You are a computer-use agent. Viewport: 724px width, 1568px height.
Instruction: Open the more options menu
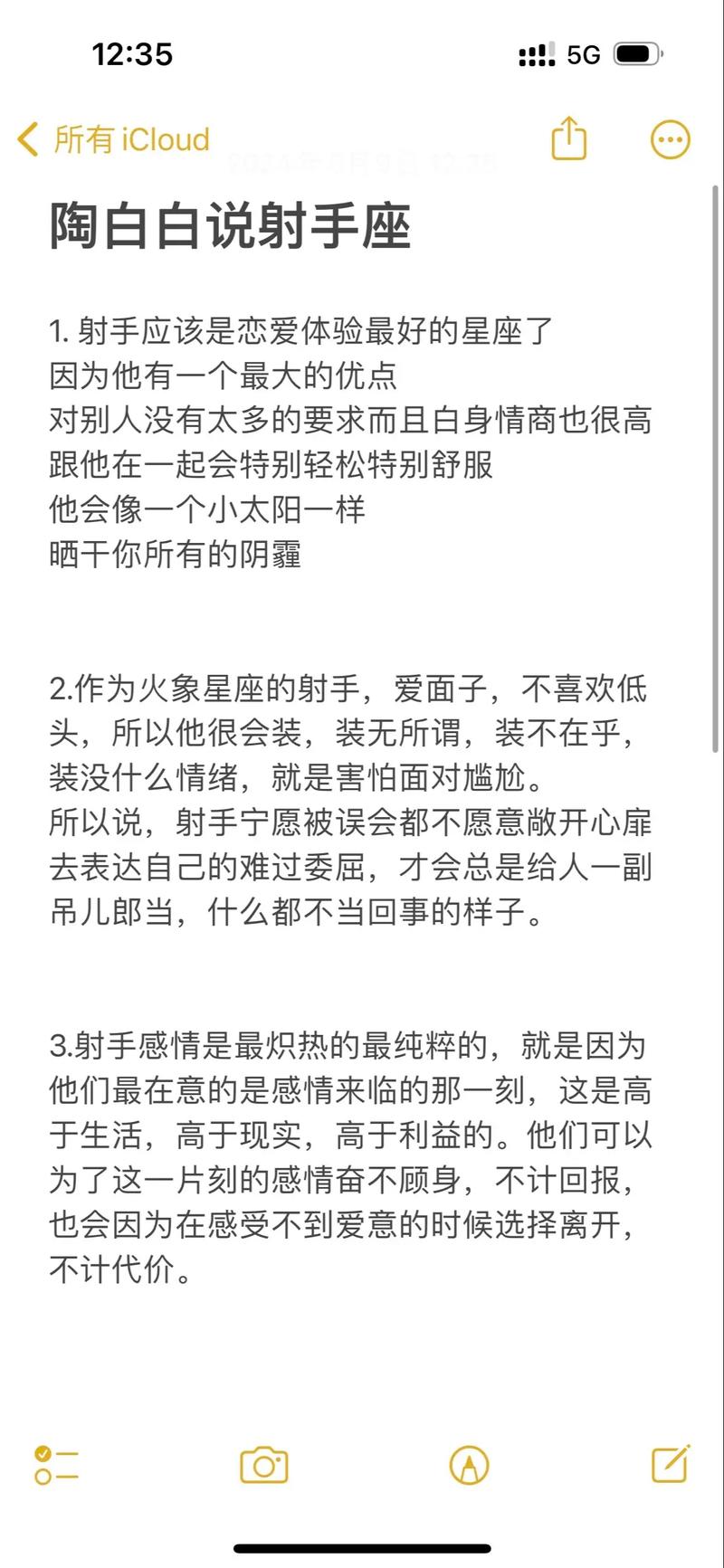(x=671, y=139)
